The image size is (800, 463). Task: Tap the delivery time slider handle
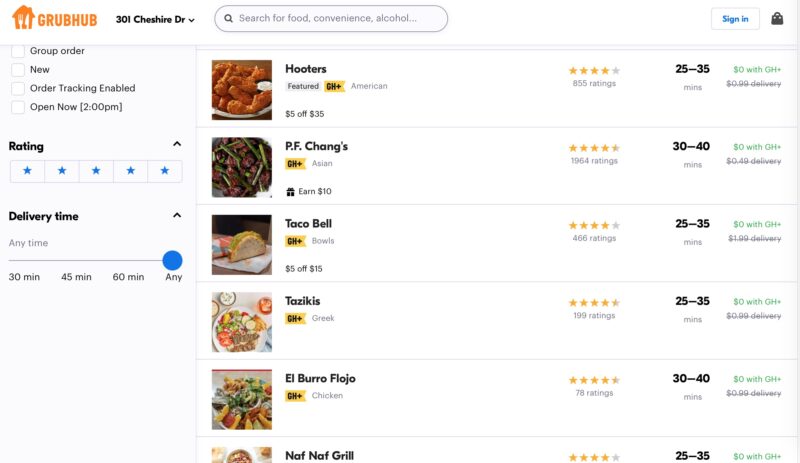(172, 260)
